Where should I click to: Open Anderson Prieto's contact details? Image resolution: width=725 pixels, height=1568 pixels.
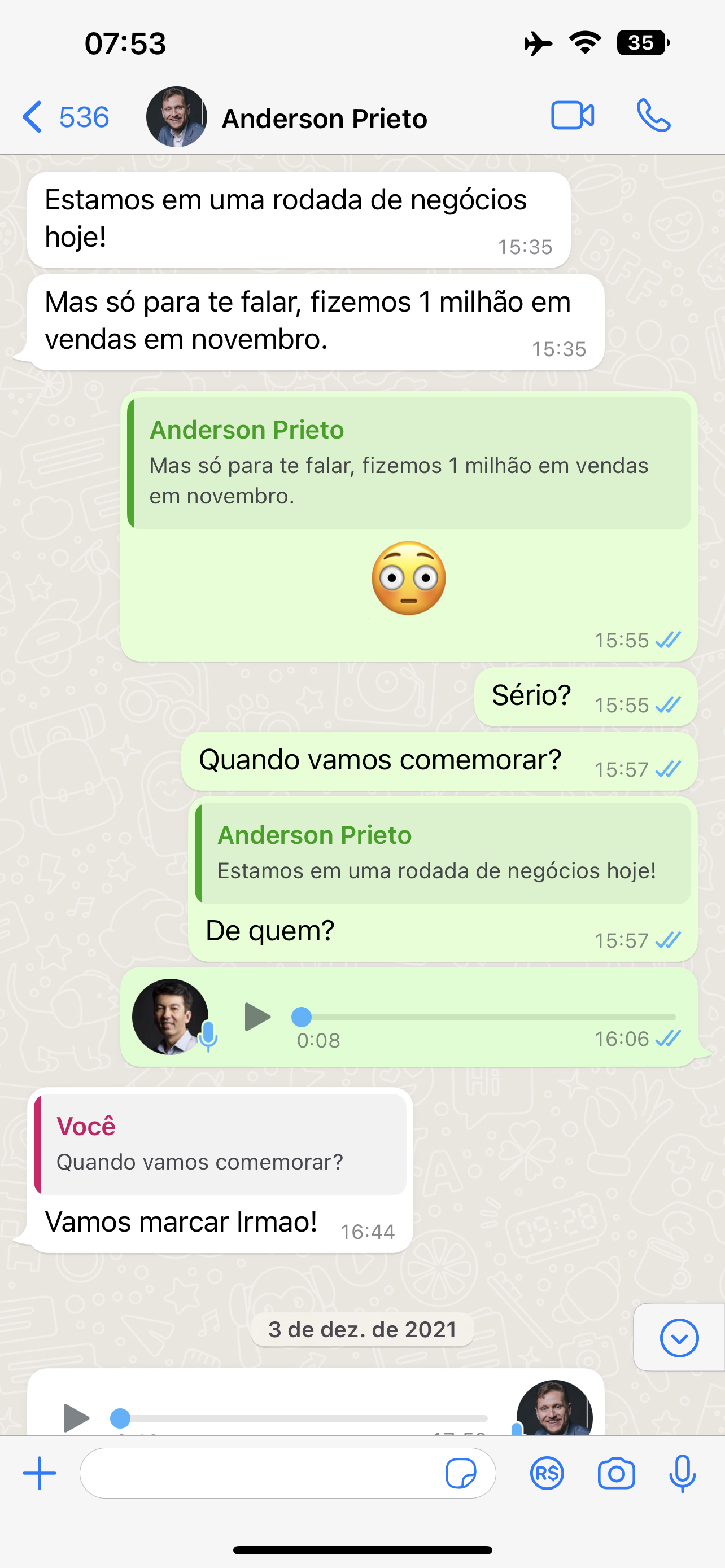pyautogui.click(x=323, y=117)
